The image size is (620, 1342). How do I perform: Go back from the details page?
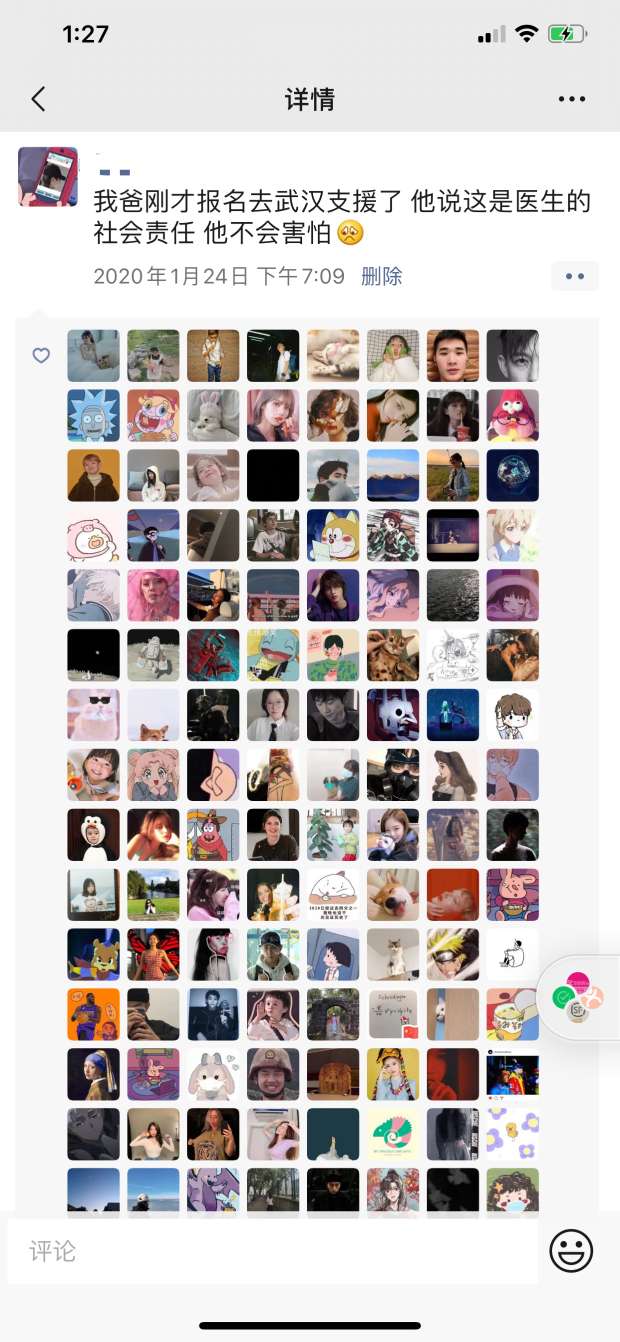point(38,99)
